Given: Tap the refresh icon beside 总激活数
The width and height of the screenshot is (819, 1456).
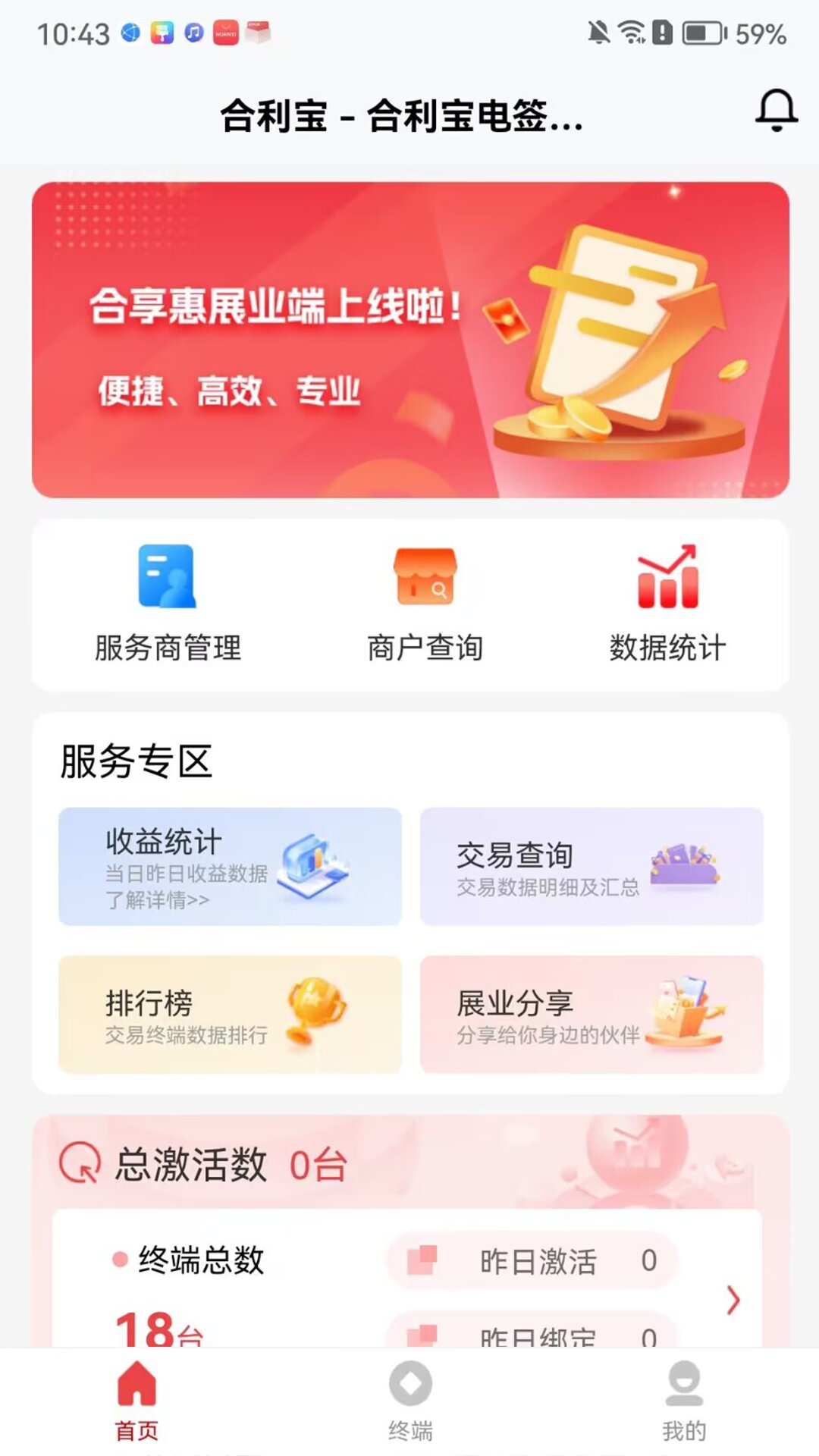Looking at the screenshot, I should pos(80,1163).
